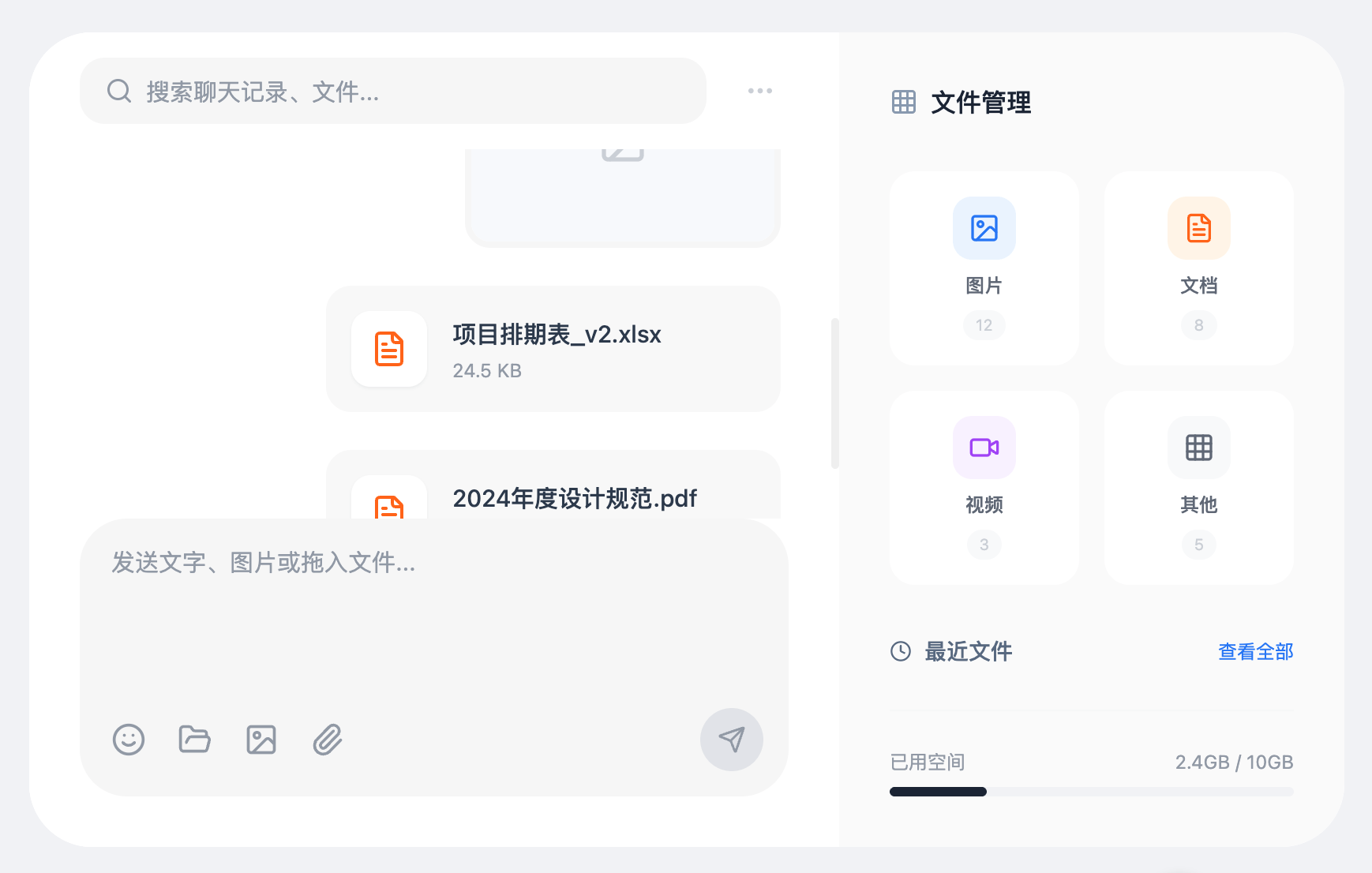Tap the 查看全部 link for recent files

pos(1255,651)
